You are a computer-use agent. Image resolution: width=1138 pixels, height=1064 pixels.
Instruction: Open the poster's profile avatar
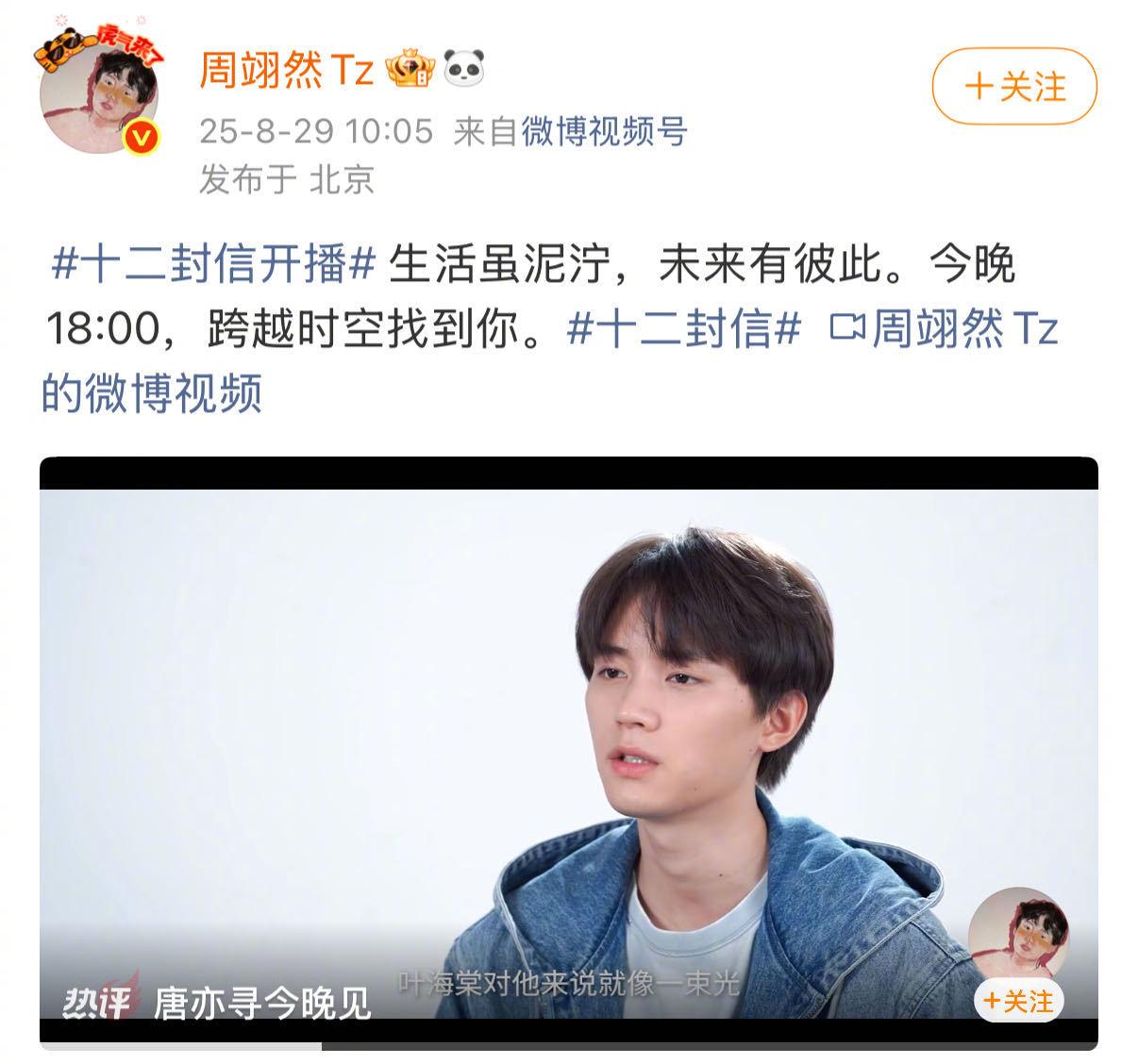pyautogui.click(x=99, y=95)
